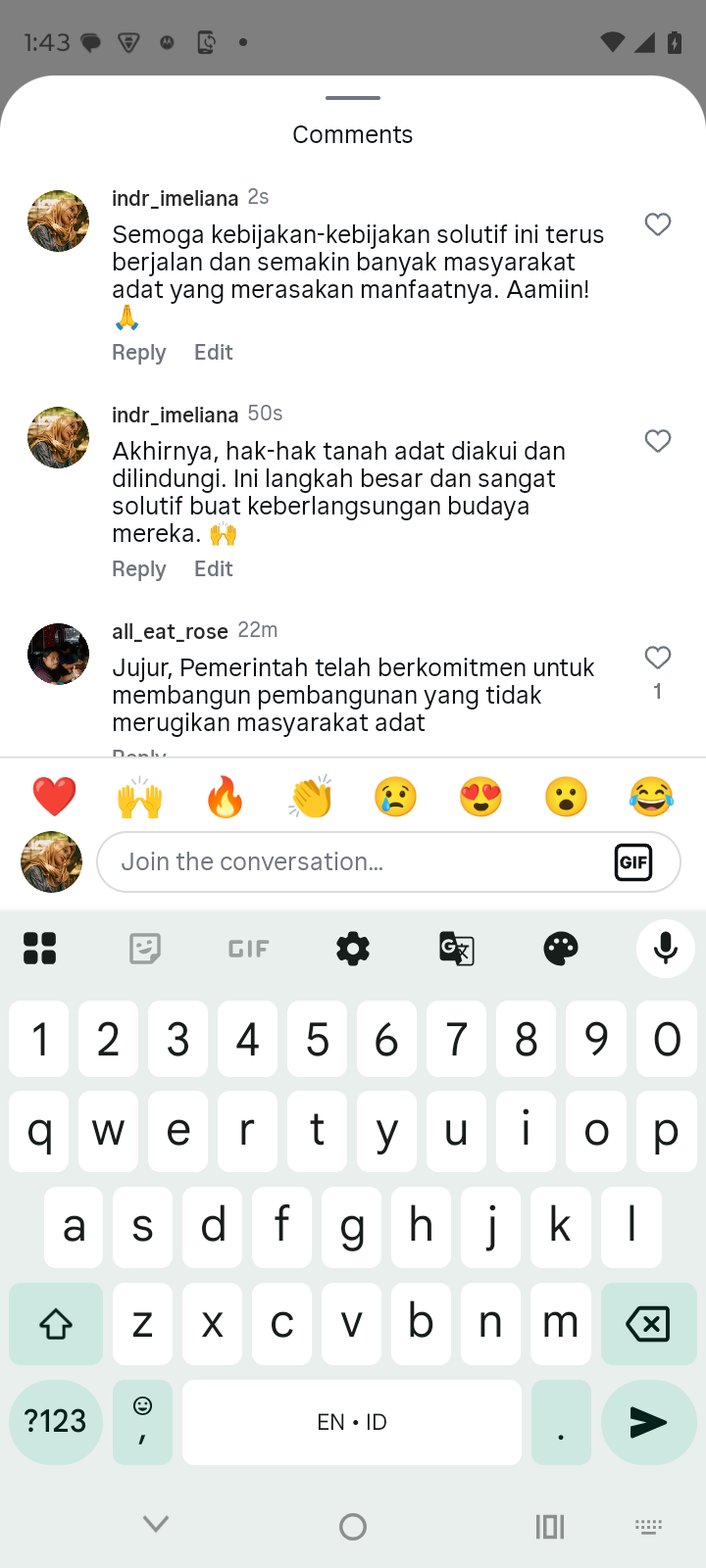The width and height of the screenshot is (706, 1568).
Task: Insert the fire quick emoji
Action: click(225, 797)
